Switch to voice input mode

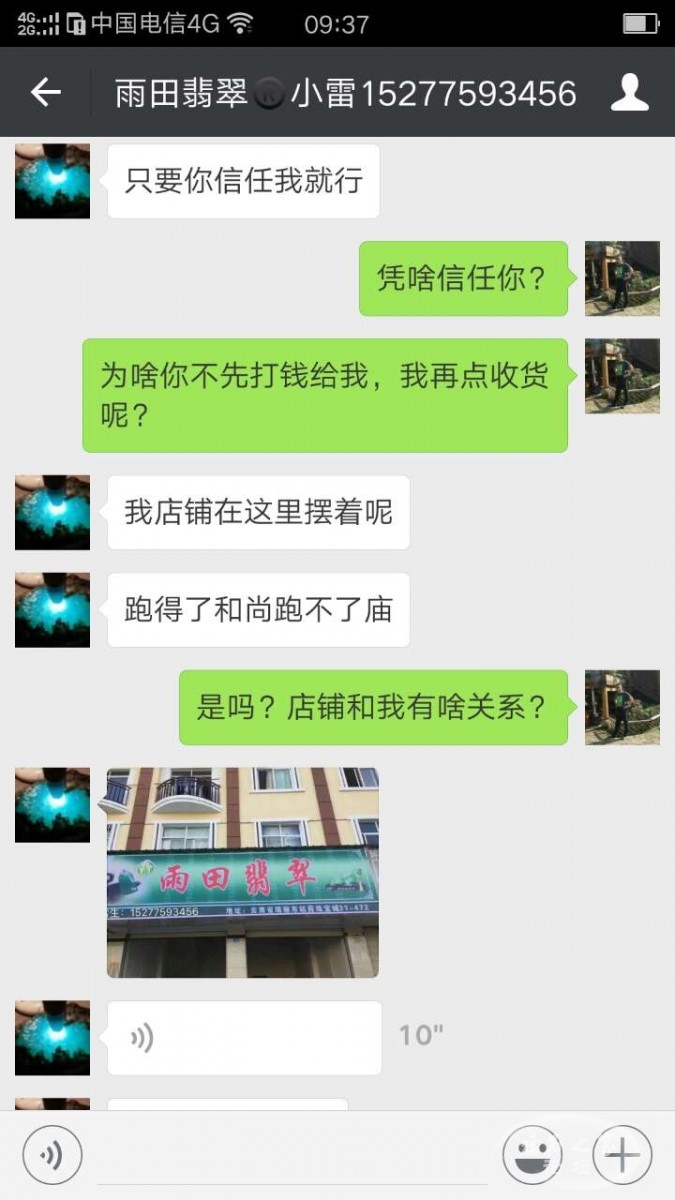pos(51,1155)
